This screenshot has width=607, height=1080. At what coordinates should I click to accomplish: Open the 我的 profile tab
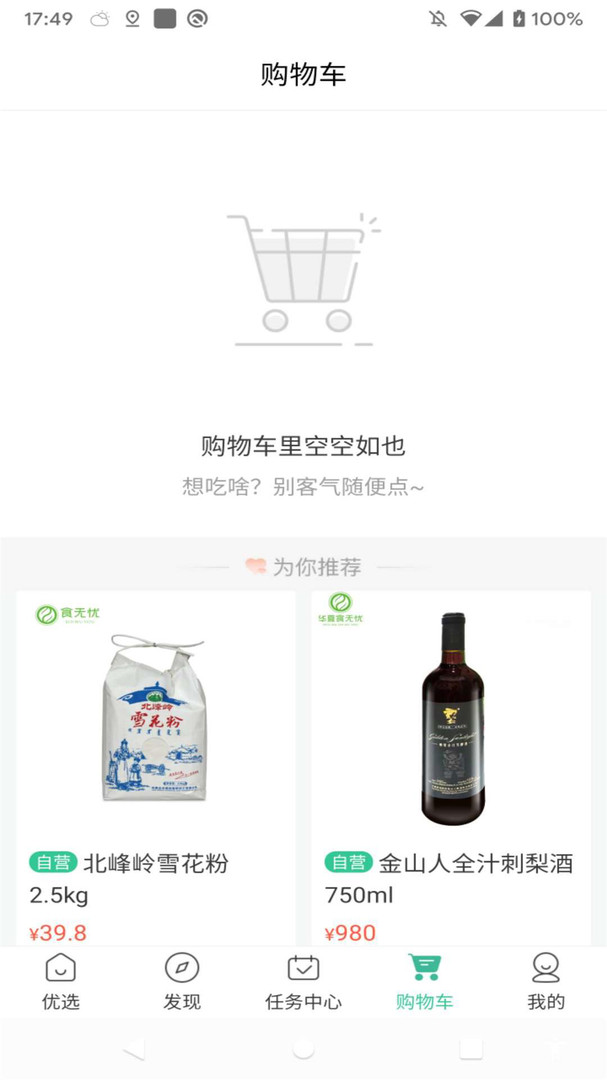[x=545, y=981]
